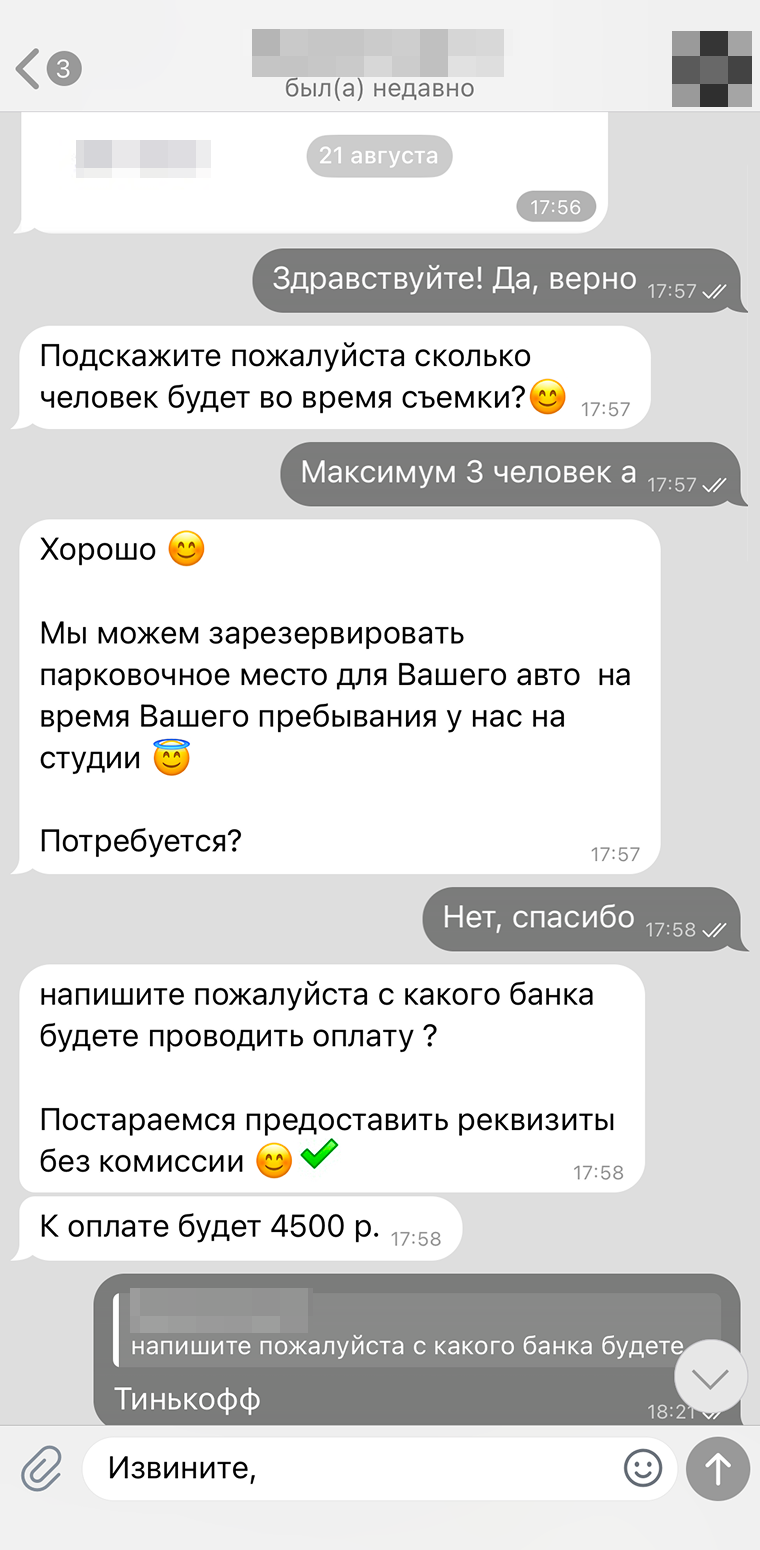Send the typed message

point(718,1468)
